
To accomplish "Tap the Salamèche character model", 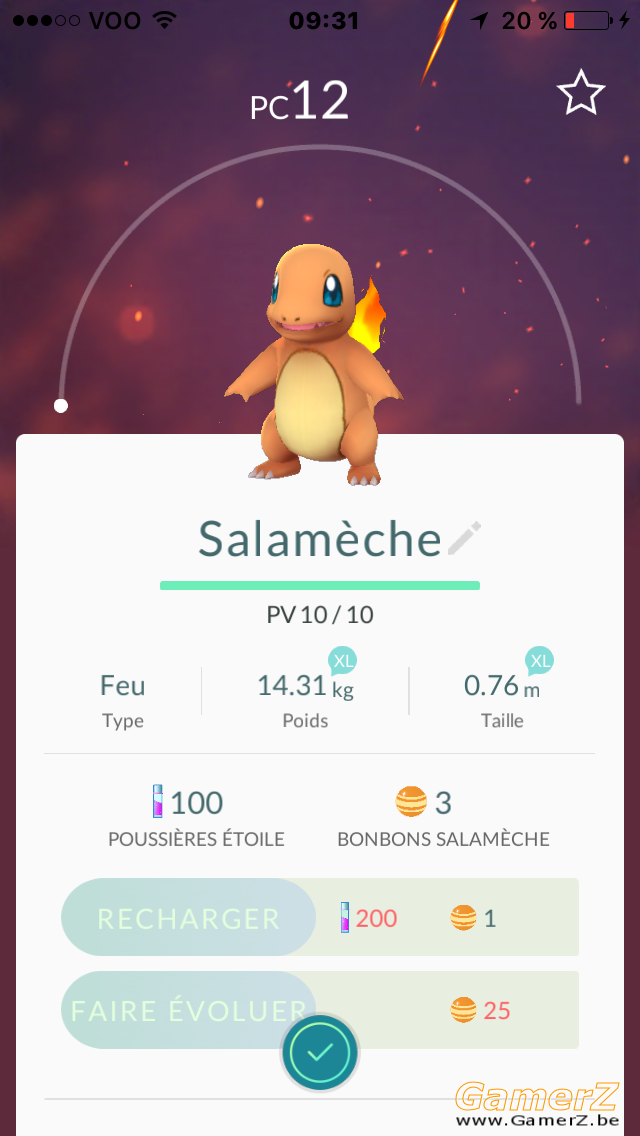I will pyautogui.click(x=313, y=366).
